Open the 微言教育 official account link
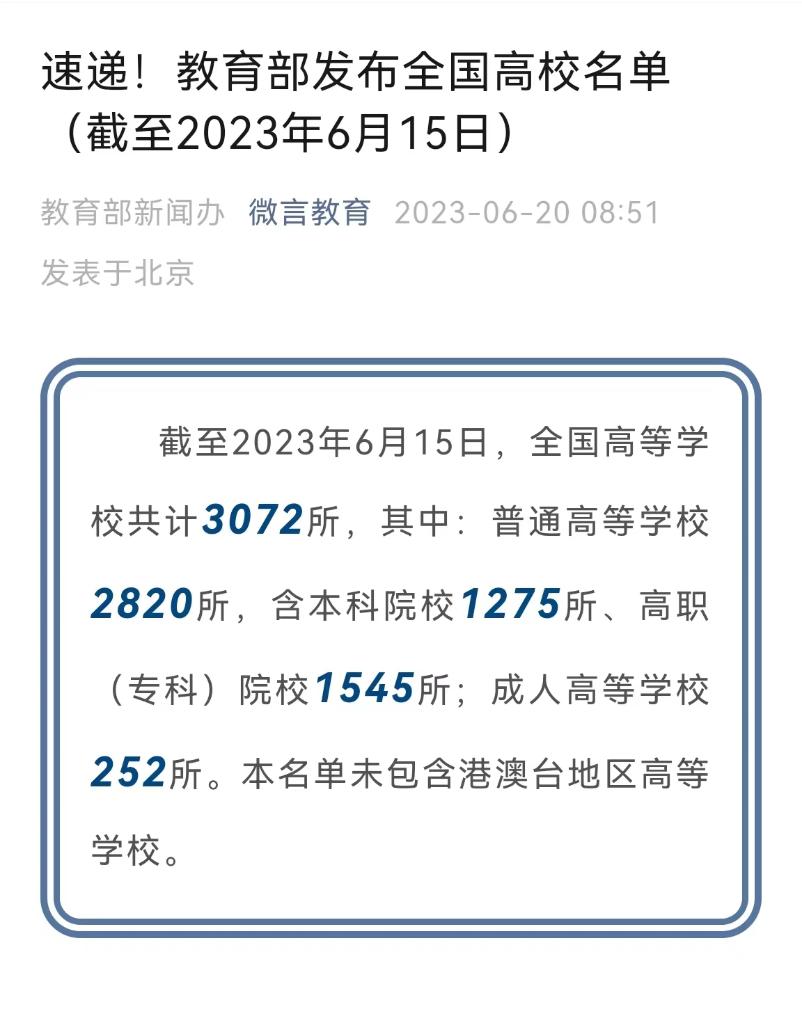The height and width of the screenshot is (1023, 802). coord(310,213)
